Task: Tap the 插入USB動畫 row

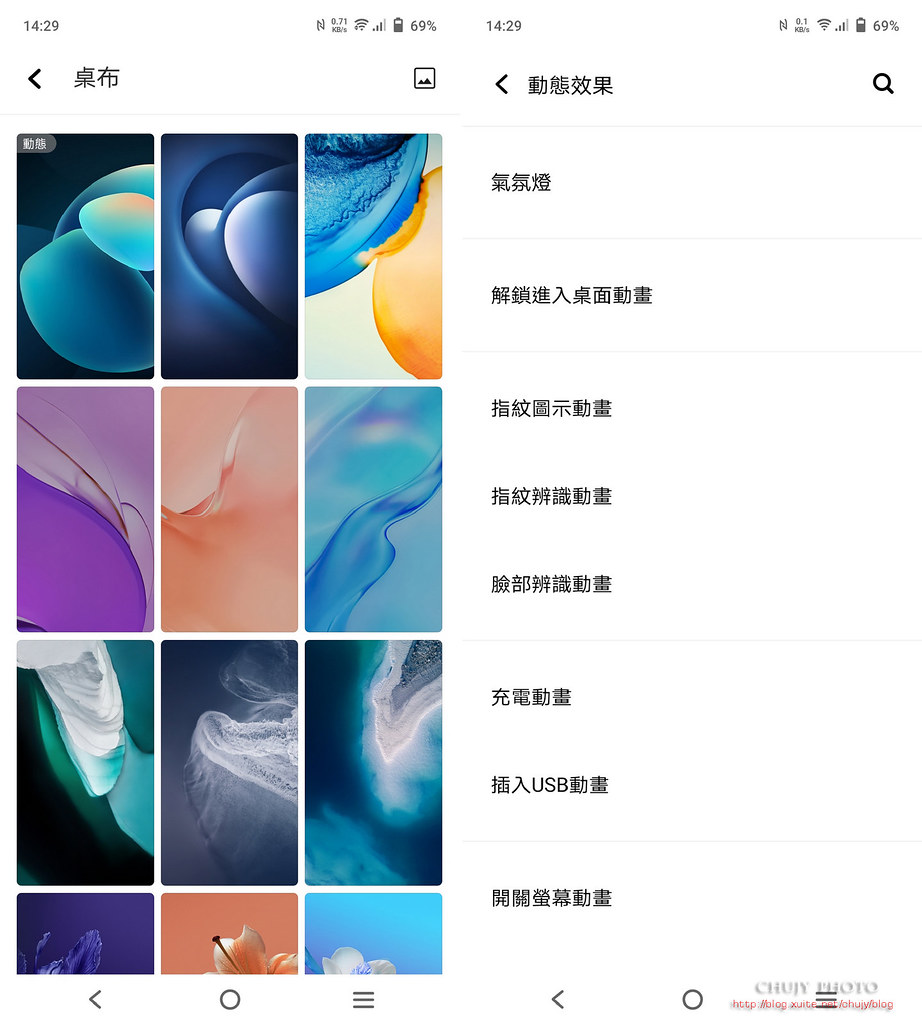Action: pyautogui.click(x=690, y=785)
